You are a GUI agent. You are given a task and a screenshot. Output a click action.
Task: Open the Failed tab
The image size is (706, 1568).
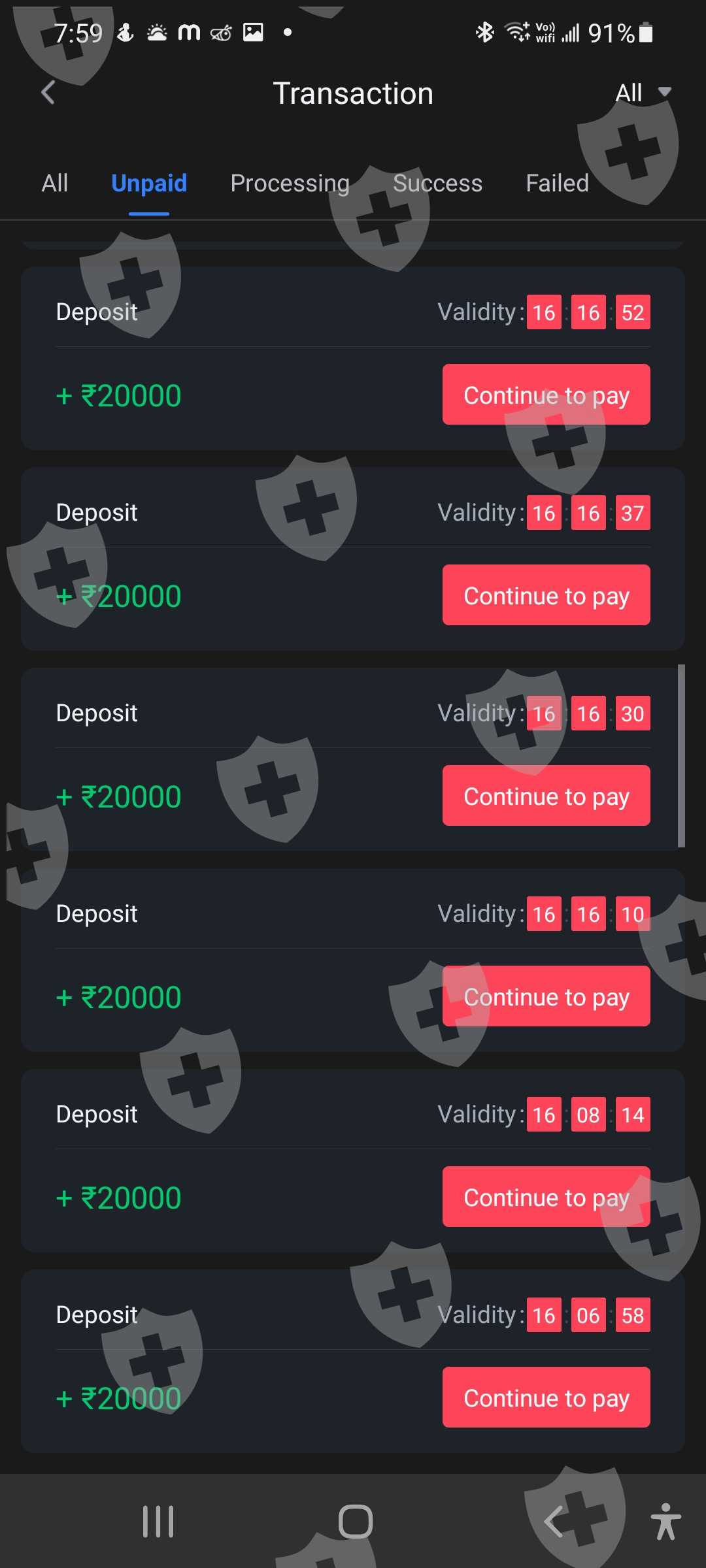coord(558,184)
